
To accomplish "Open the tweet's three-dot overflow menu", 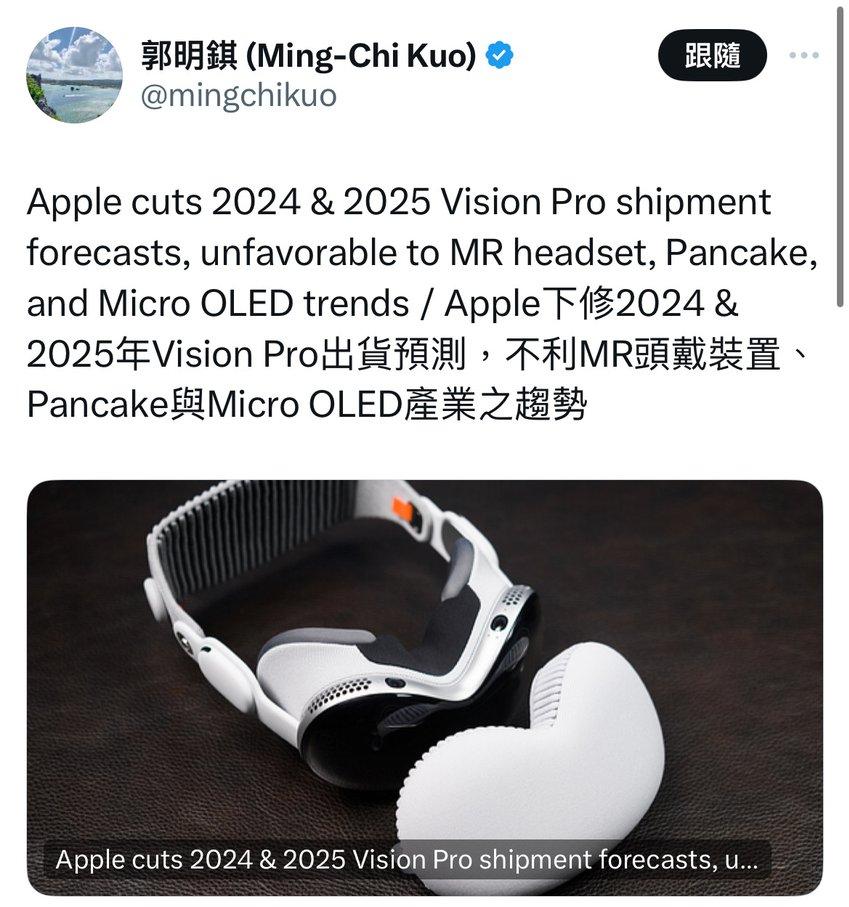I will point(804,56).
